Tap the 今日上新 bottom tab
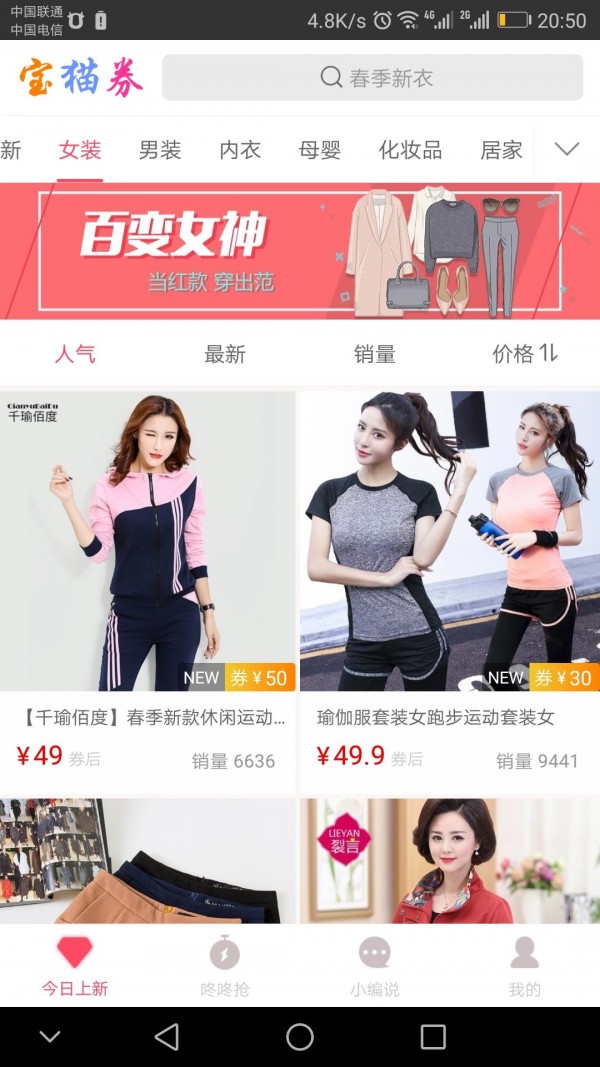The width and height of the screenshot is (600, 1067). (75, 967)
